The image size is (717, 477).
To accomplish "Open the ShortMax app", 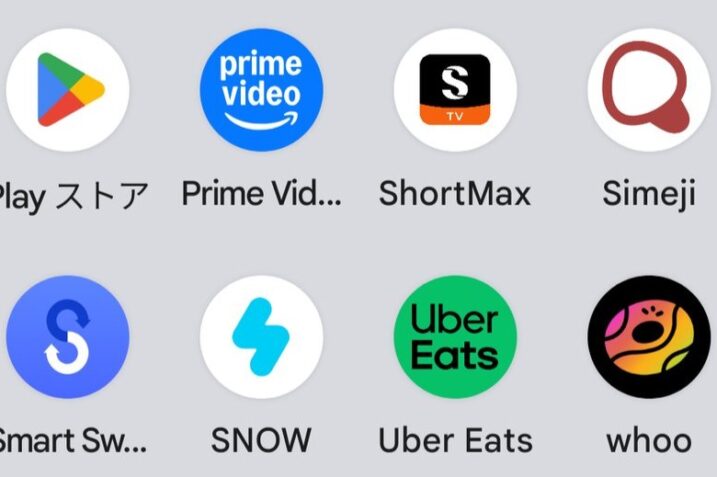I will click(455, 90).
